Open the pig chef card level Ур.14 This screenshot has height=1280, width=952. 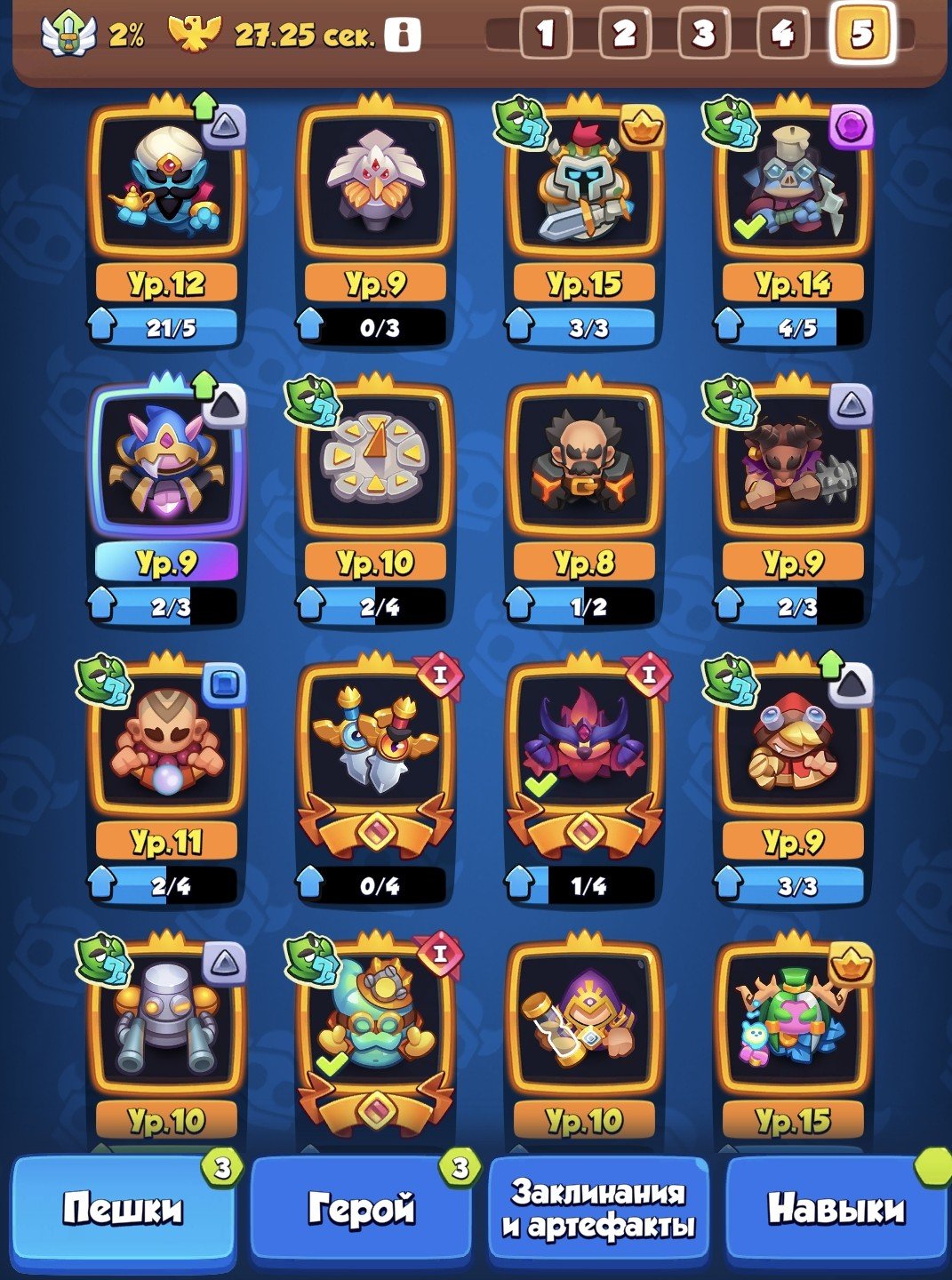(793, 222)
